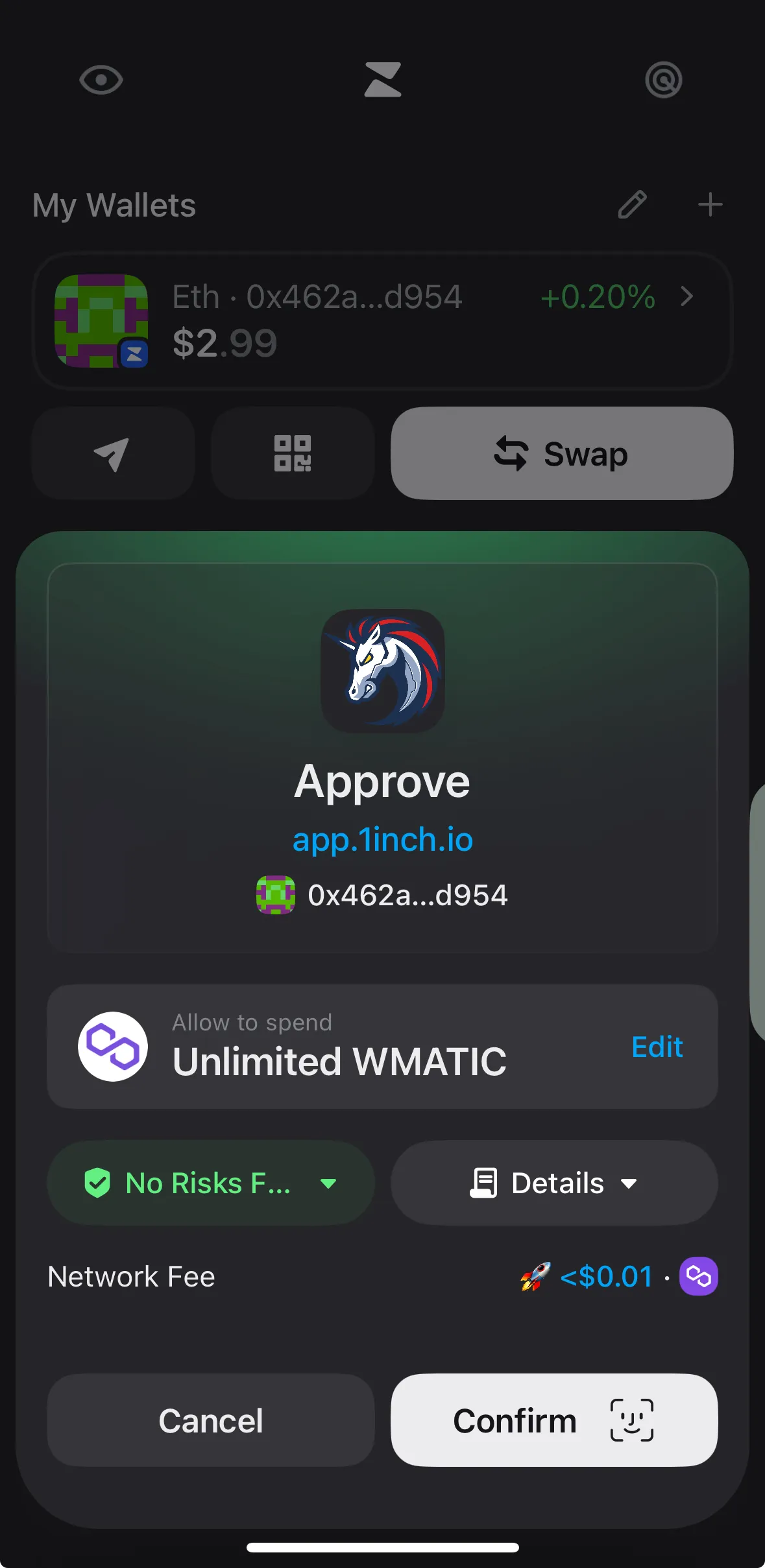Screen dimensions: 765x1568
Task: Confirm the approval with Face ID
Action: click(x=554, y=1420)
